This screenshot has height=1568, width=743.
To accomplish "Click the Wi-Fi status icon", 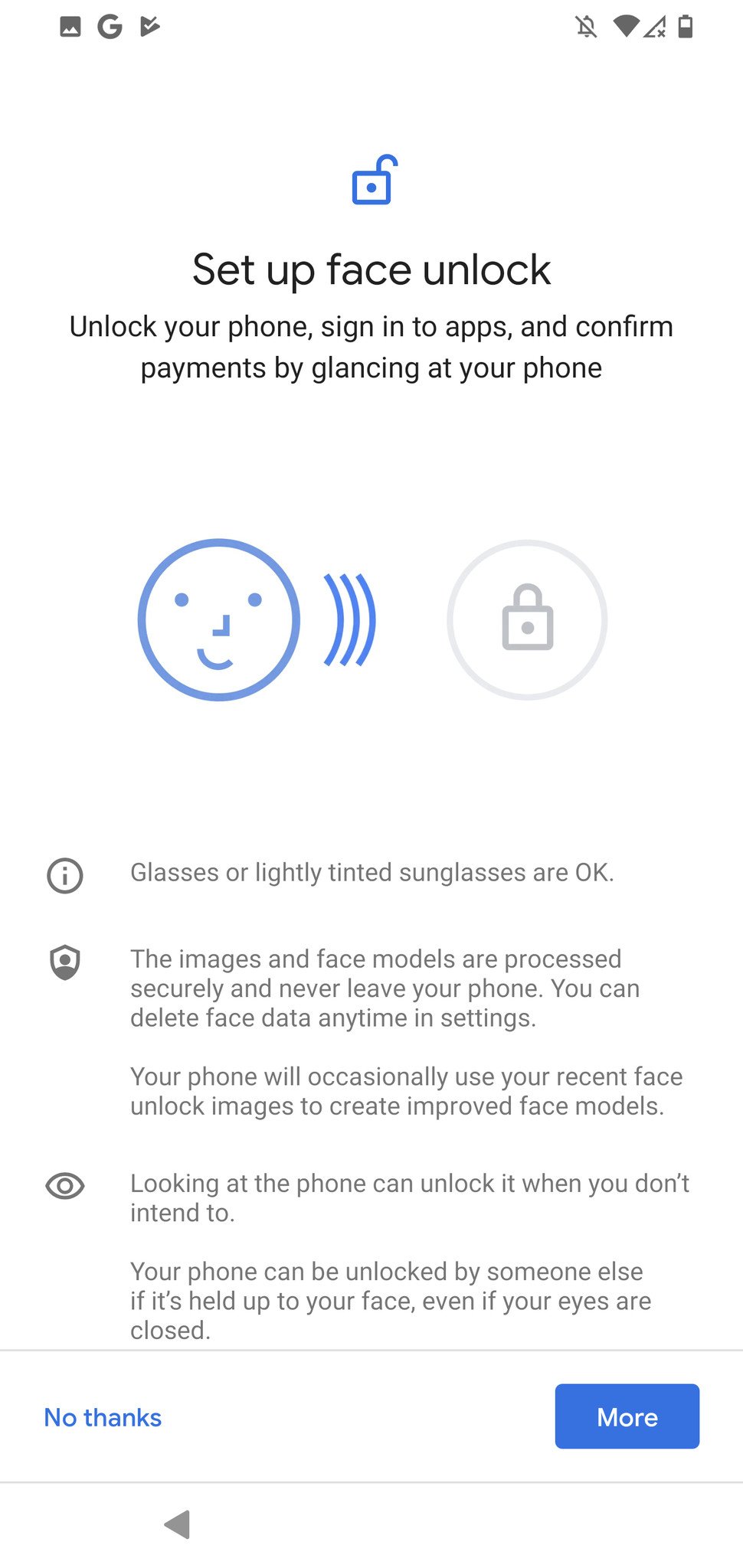I will pos(626,25).
